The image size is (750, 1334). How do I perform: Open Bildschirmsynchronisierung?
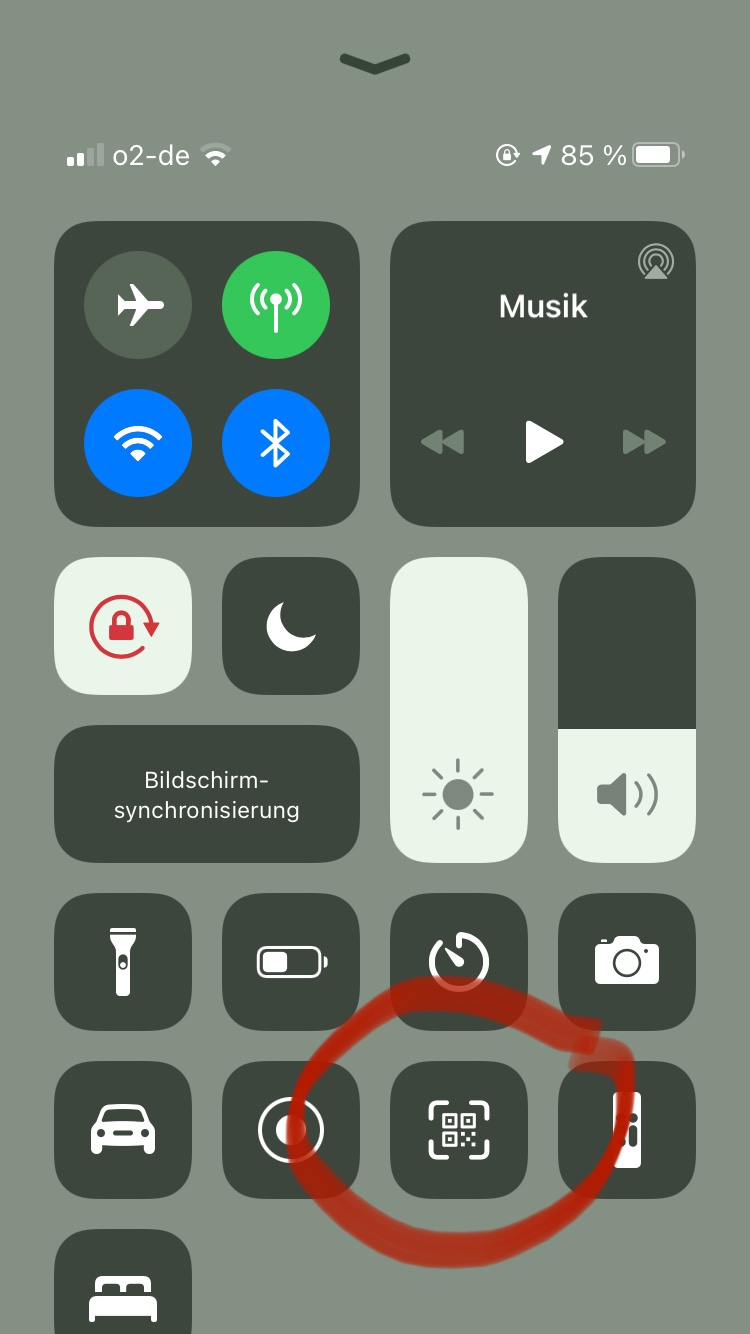(207, 794)
